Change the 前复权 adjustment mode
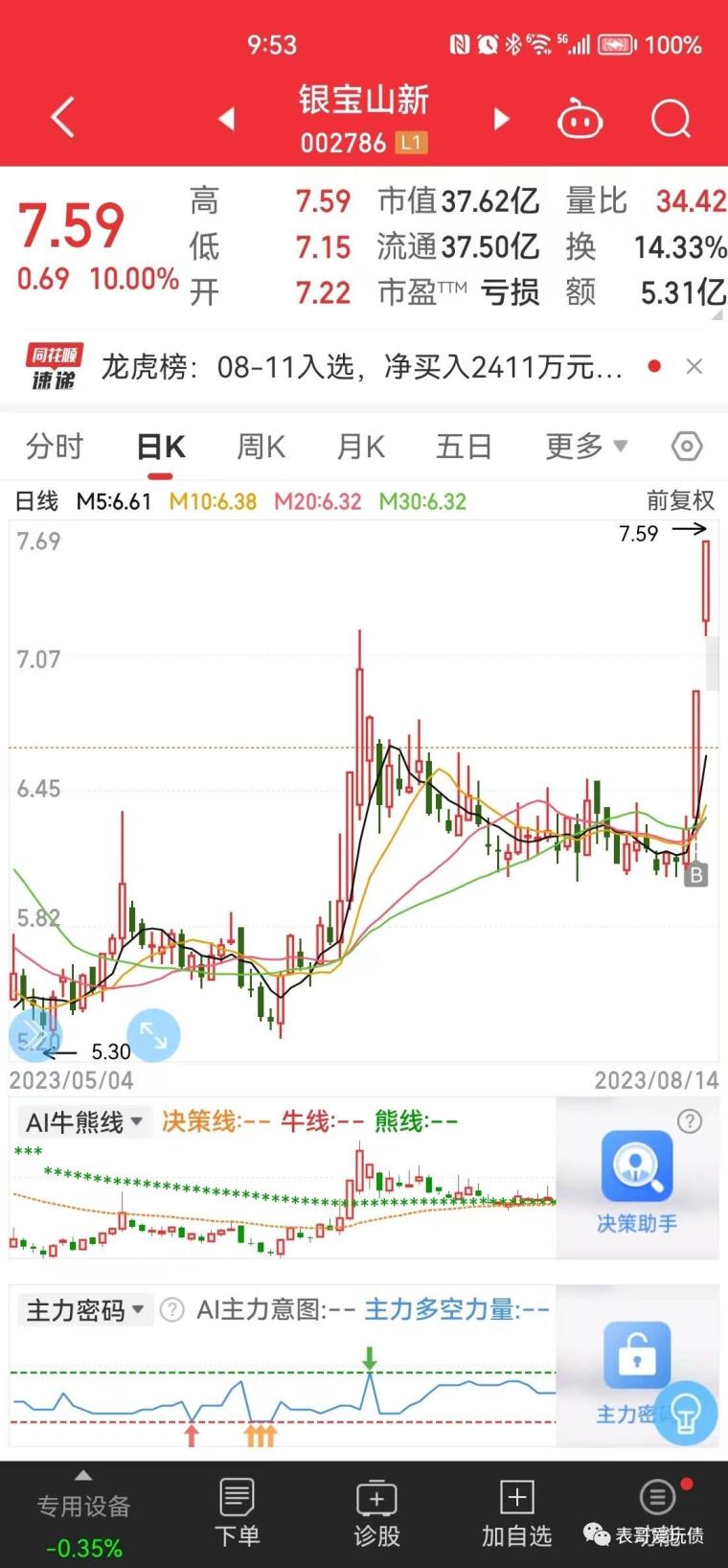728x1568 pixels. tap(680, 500)
